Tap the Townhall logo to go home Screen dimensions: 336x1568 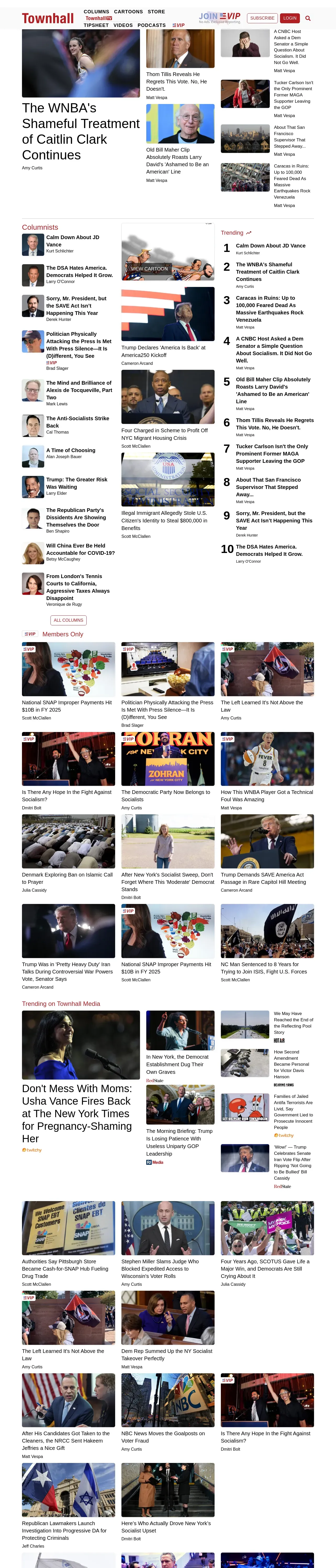click(x=48, y=18)
